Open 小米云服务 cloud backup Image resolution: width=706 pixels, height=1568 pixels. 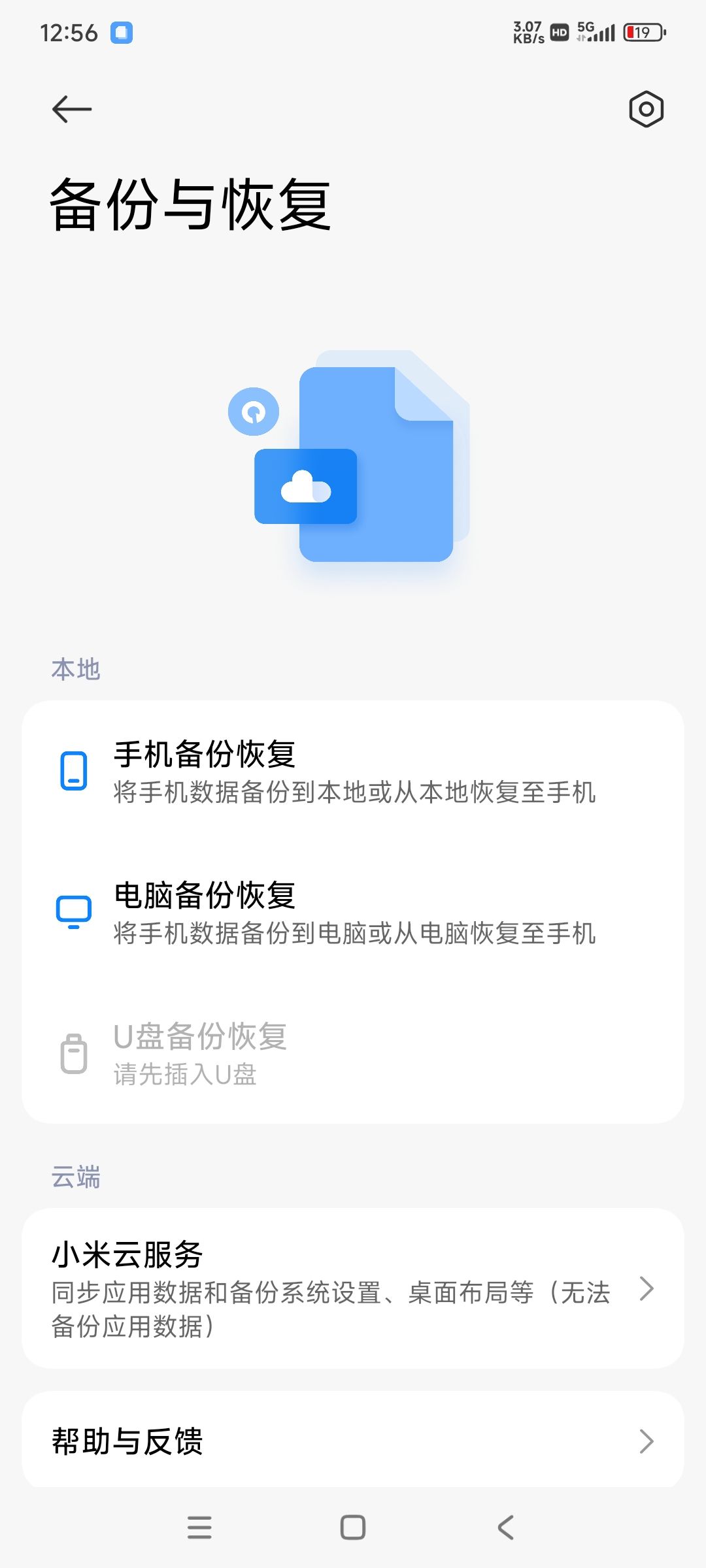click(353, 1288)
